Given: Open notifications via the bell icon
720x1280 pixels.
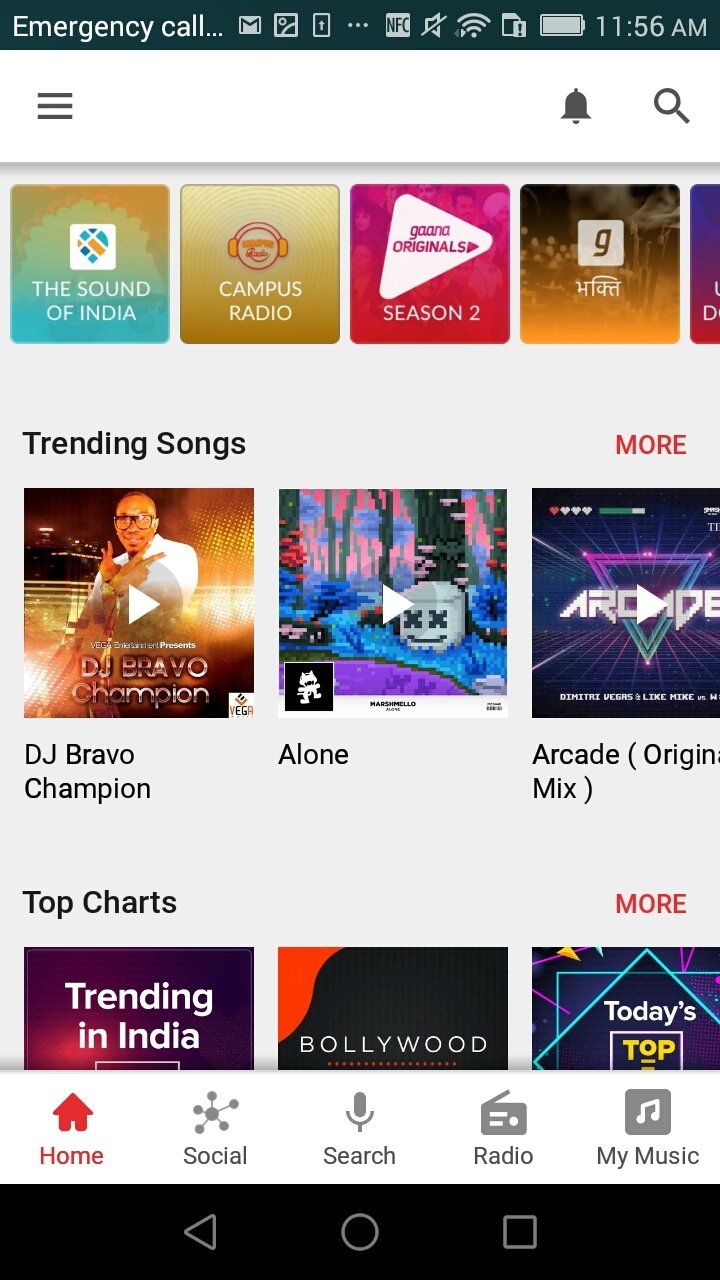Looking at the screenshot, I should [x=575, y=106].
